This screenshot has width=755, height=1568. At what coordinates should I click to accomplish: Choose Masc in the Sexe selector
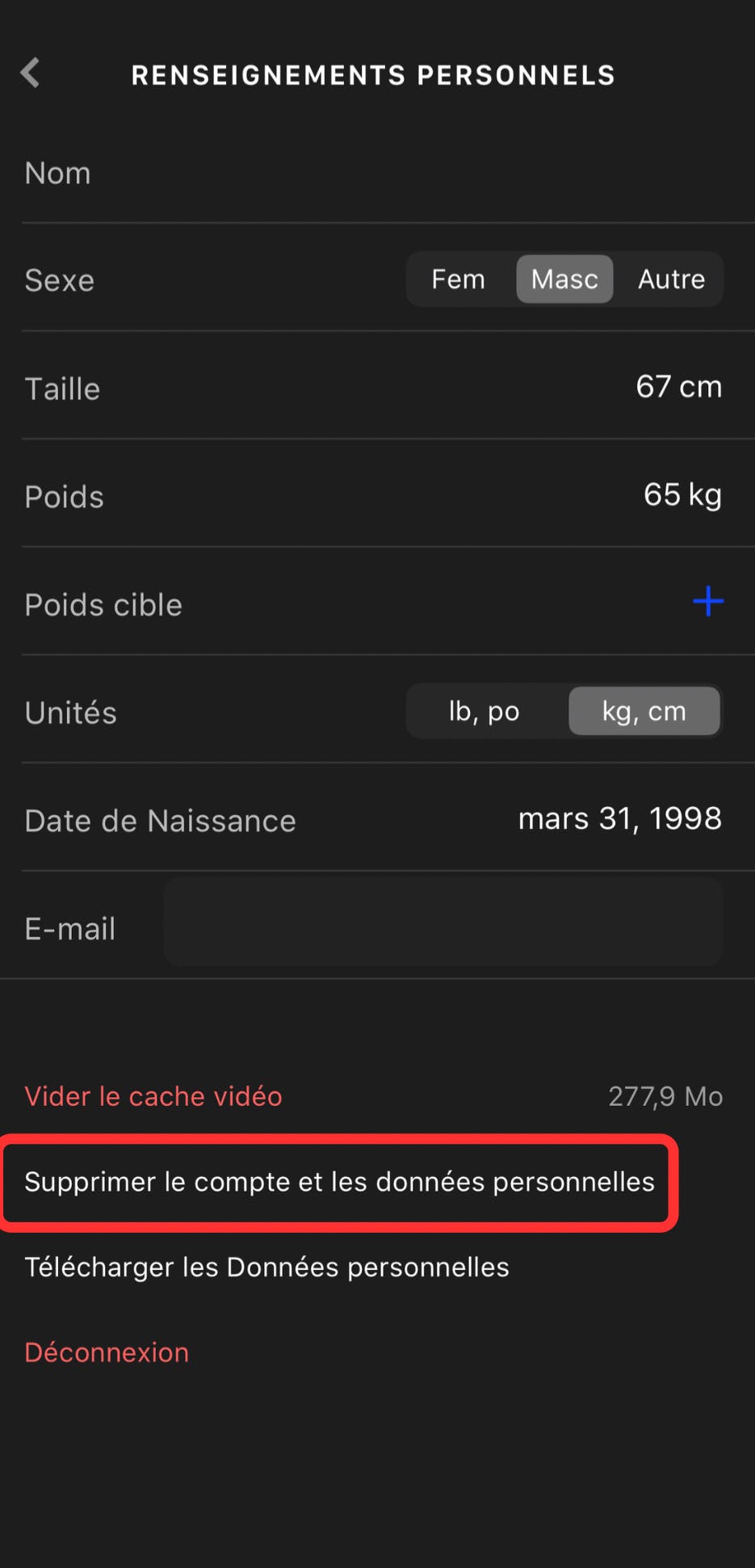point(564,280)
